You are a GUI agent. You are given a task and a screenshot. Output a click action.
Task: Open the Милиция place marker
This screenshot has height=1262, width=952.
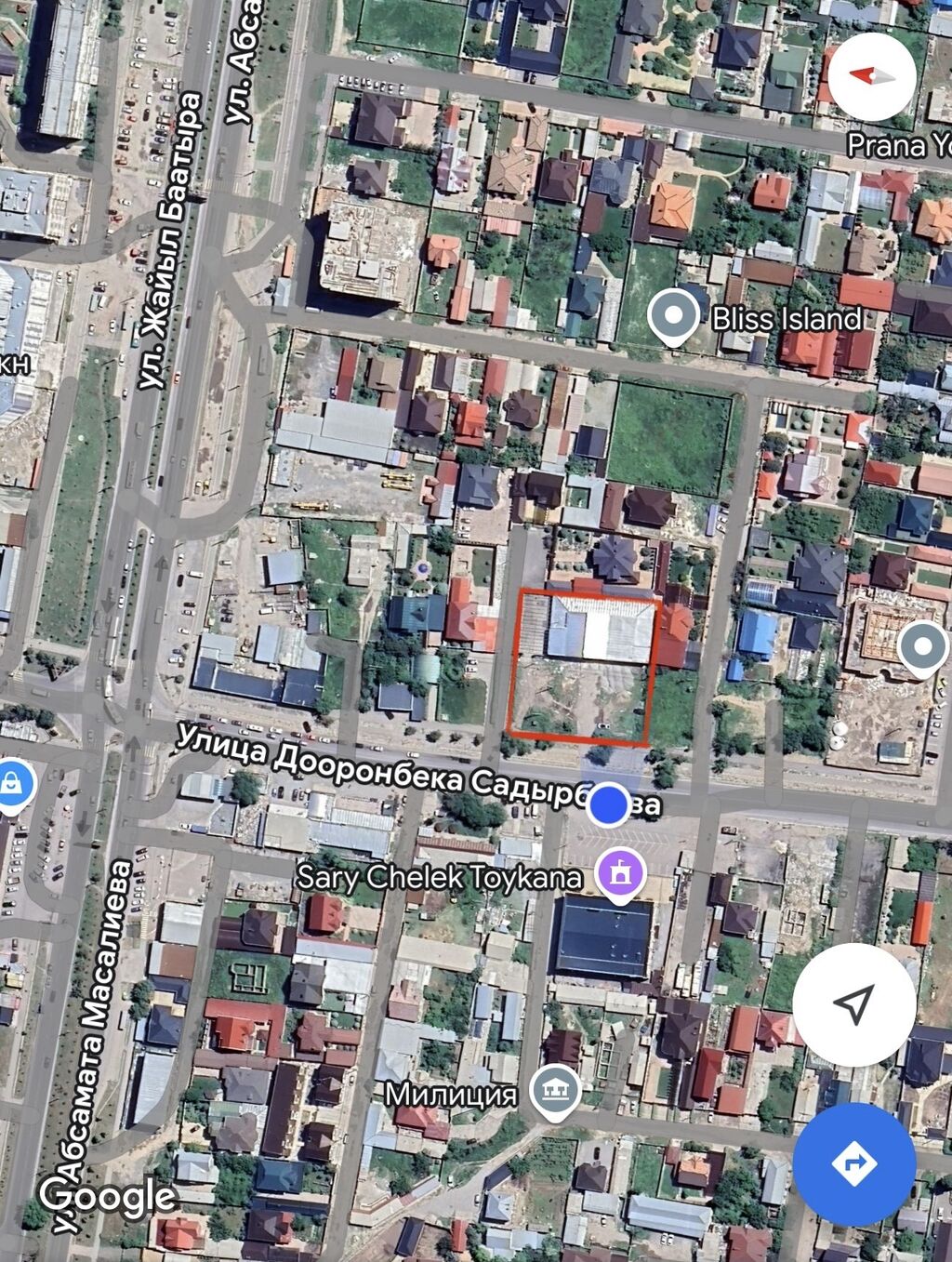[555, 1091]
